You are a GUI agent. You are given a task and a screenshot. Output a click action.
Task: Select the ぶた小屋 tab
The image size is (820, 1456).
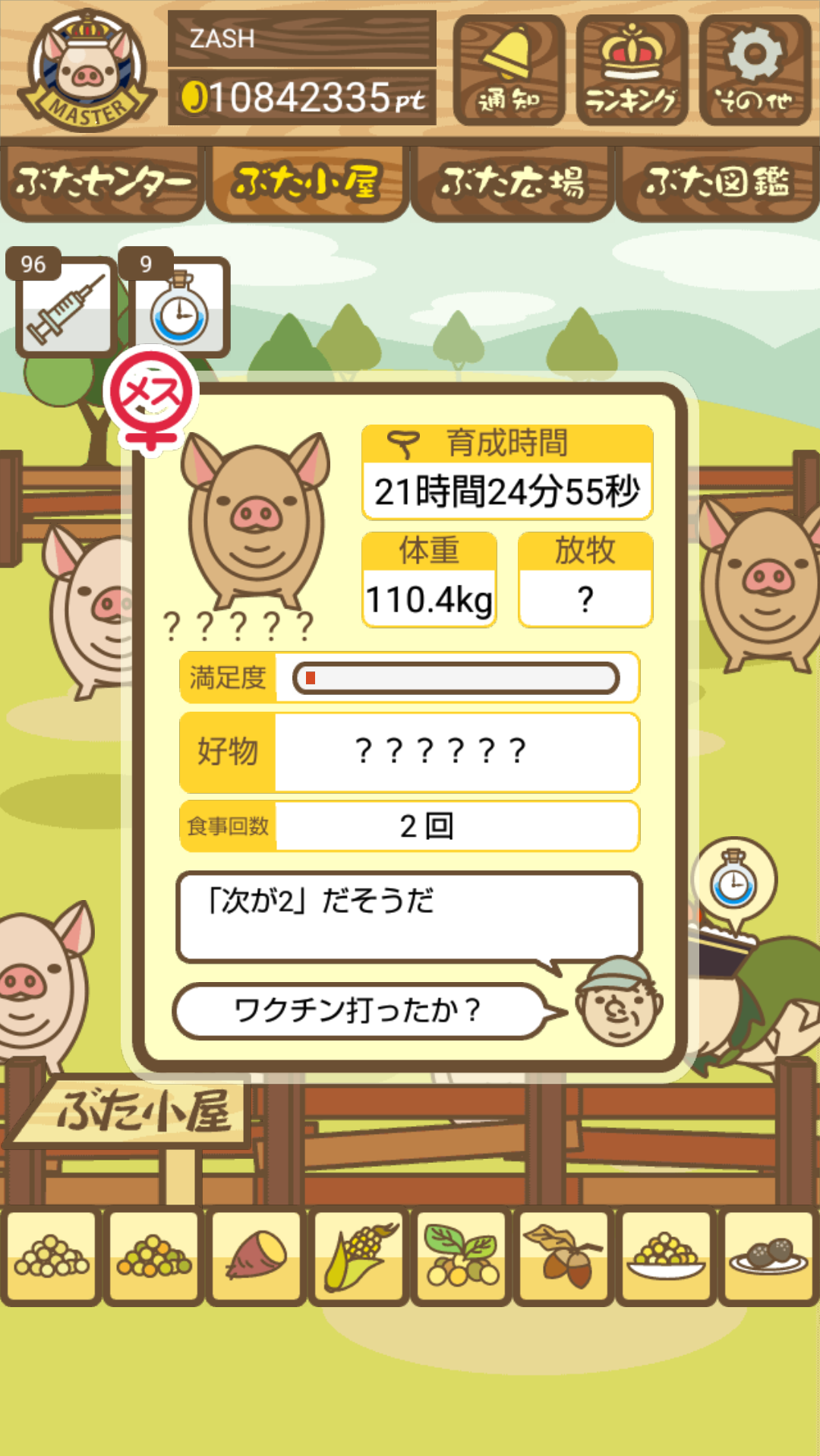point(307,183)
